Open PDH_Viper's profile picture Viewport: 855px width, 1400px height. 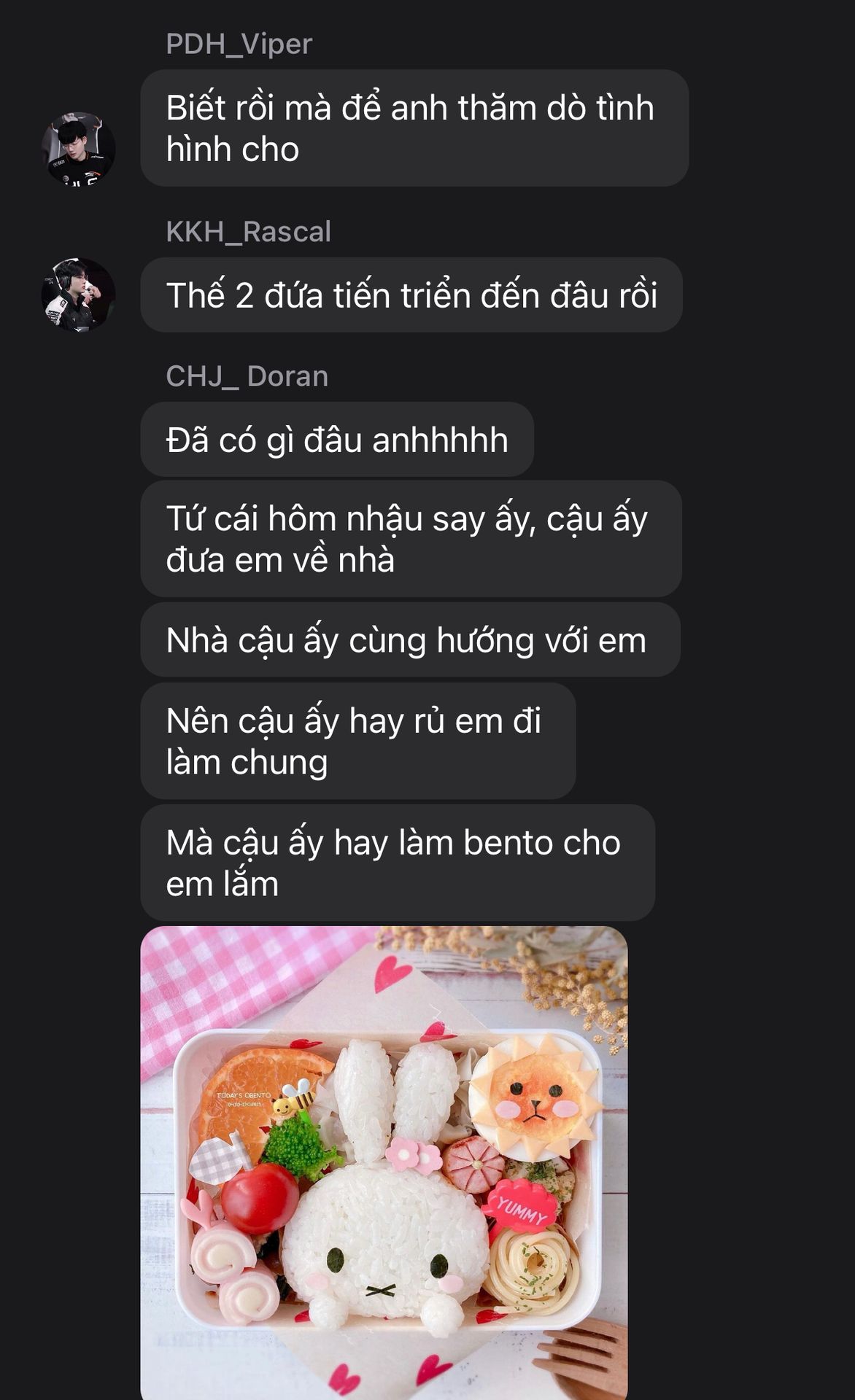point(78,149)
